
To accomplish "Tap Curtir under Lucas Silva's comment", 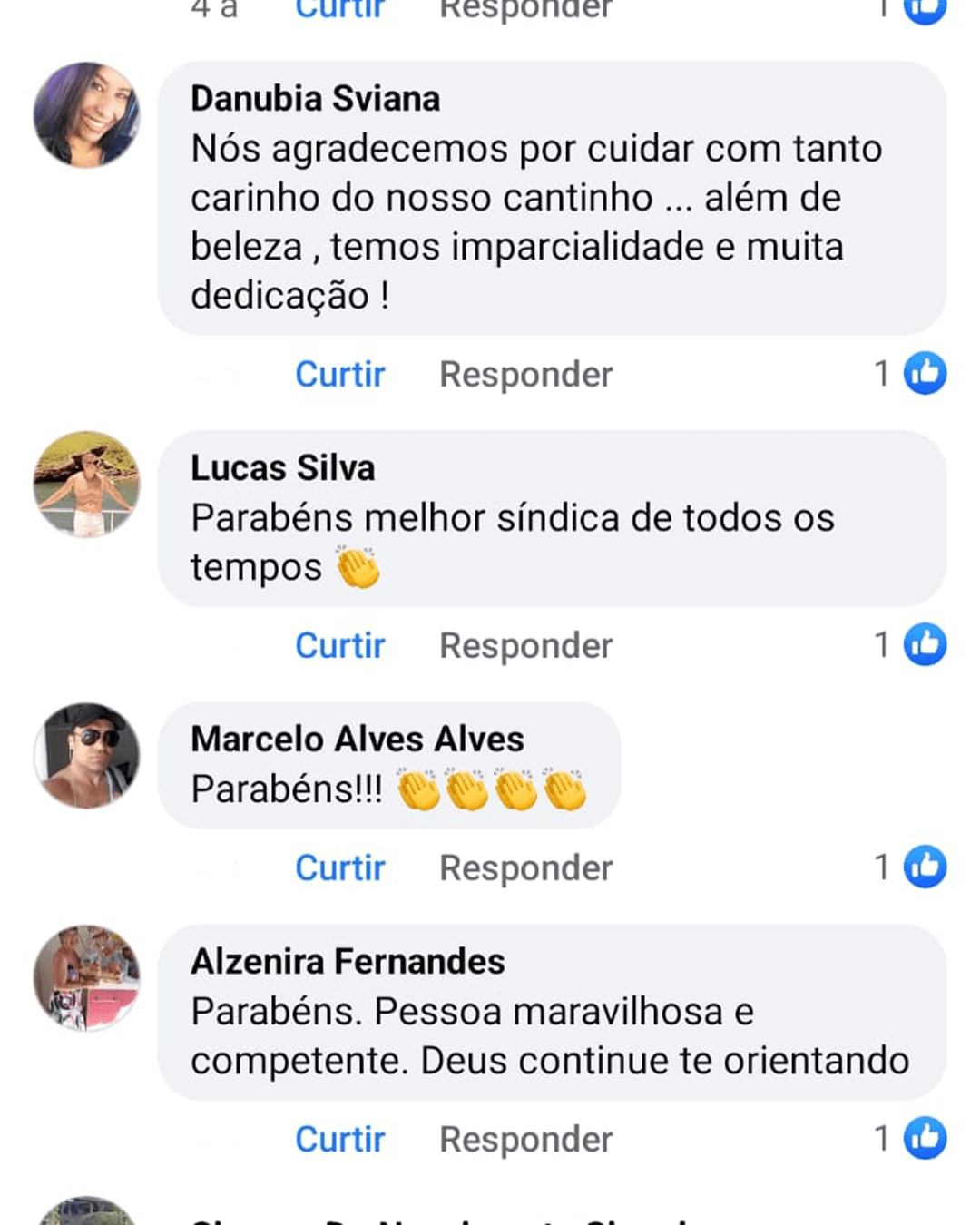I will 340,645.
